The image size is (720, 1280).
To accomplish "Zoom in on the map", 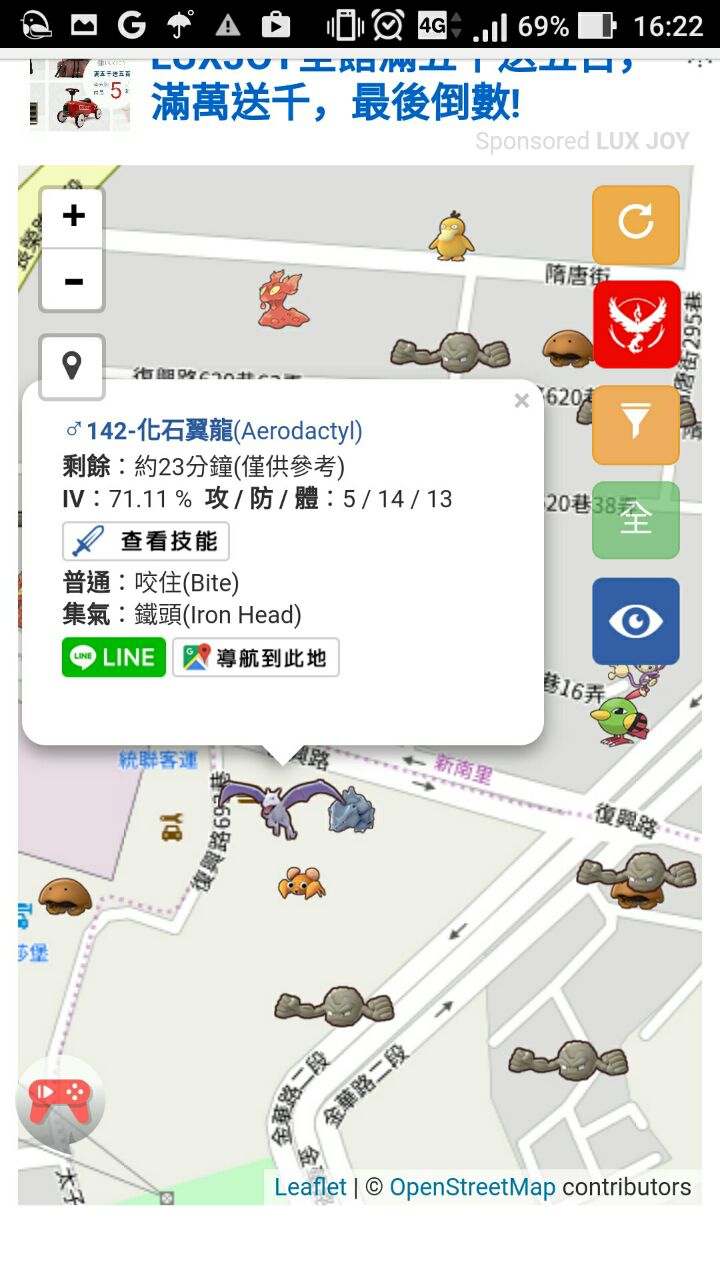I will pyautogui.click(x=73, y=217).
